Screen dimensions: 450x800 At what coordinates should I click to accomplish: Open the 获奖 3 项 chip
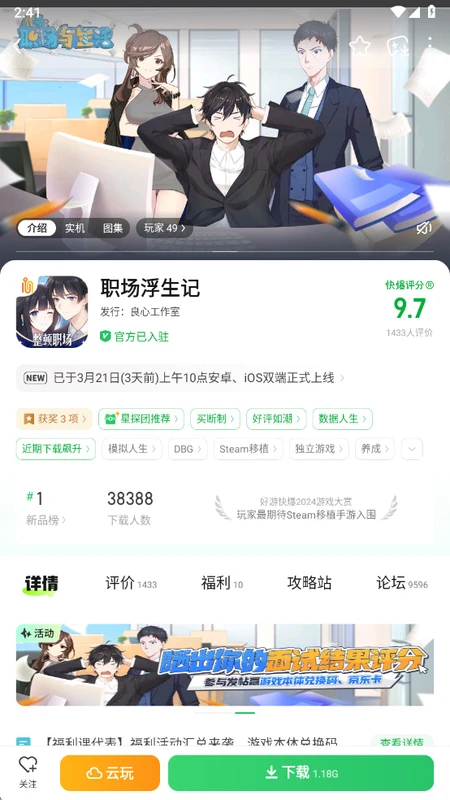54,419
